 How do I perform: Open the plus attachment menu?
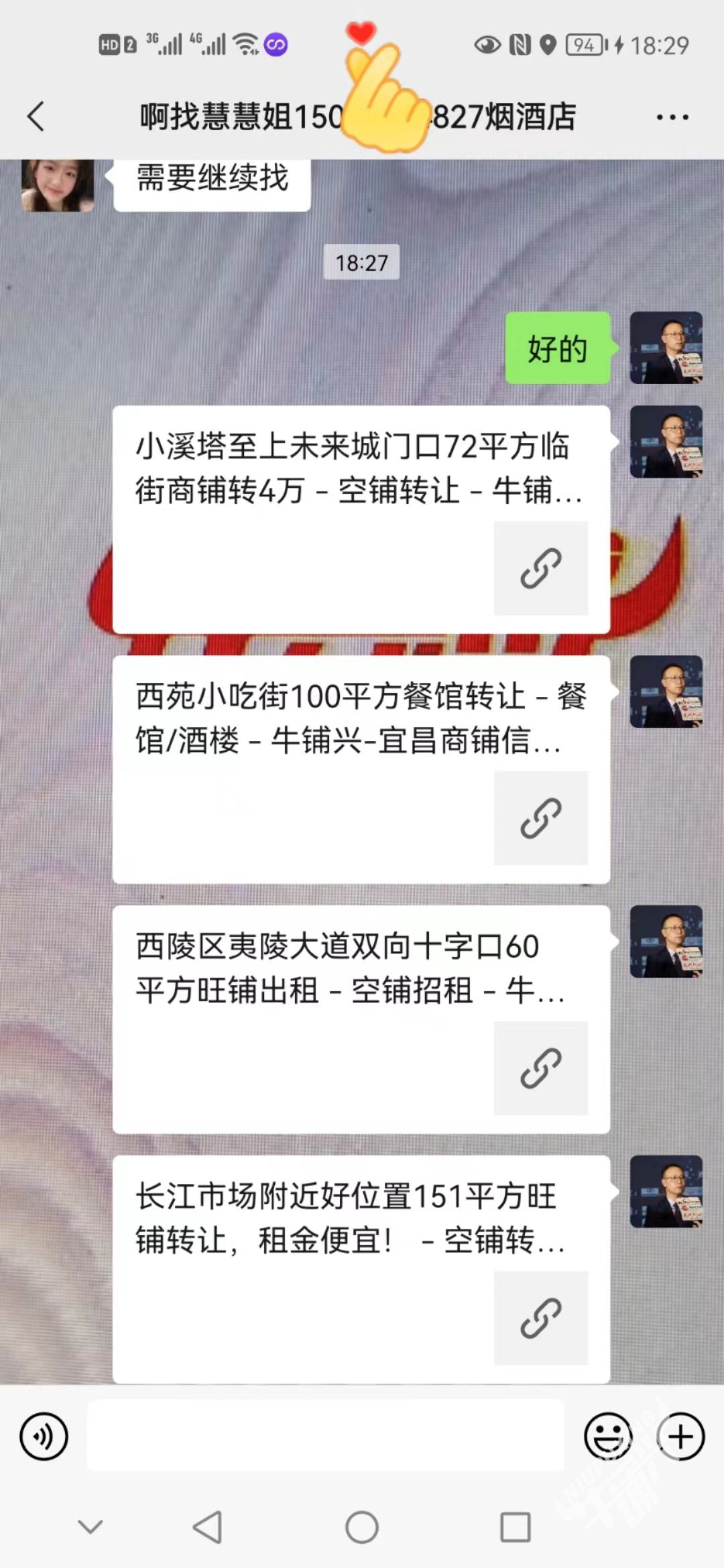pyautogui.click(x=680, y=1436)
